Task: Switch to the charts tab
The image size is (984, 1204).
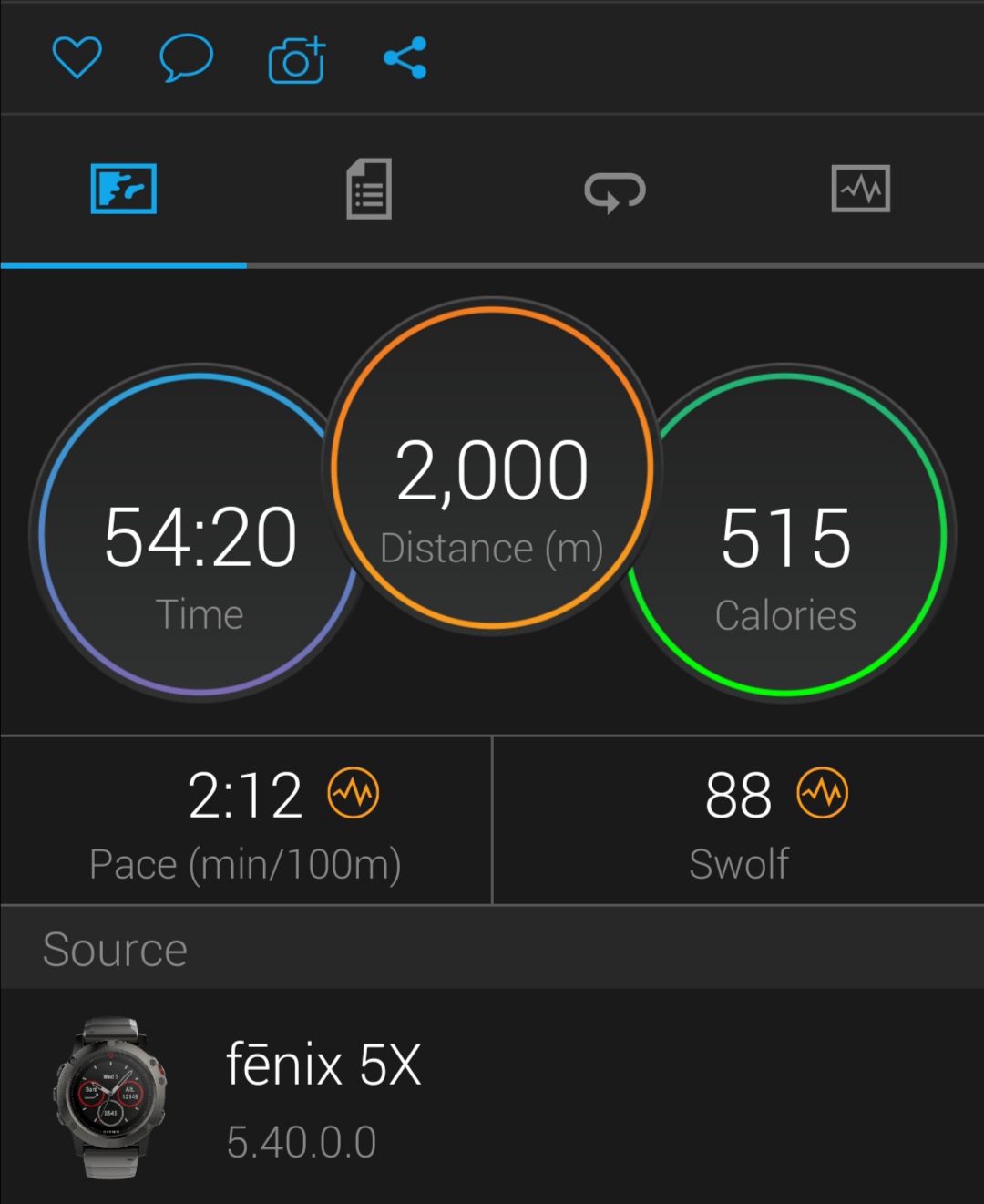Action: (x=861, y=189)
